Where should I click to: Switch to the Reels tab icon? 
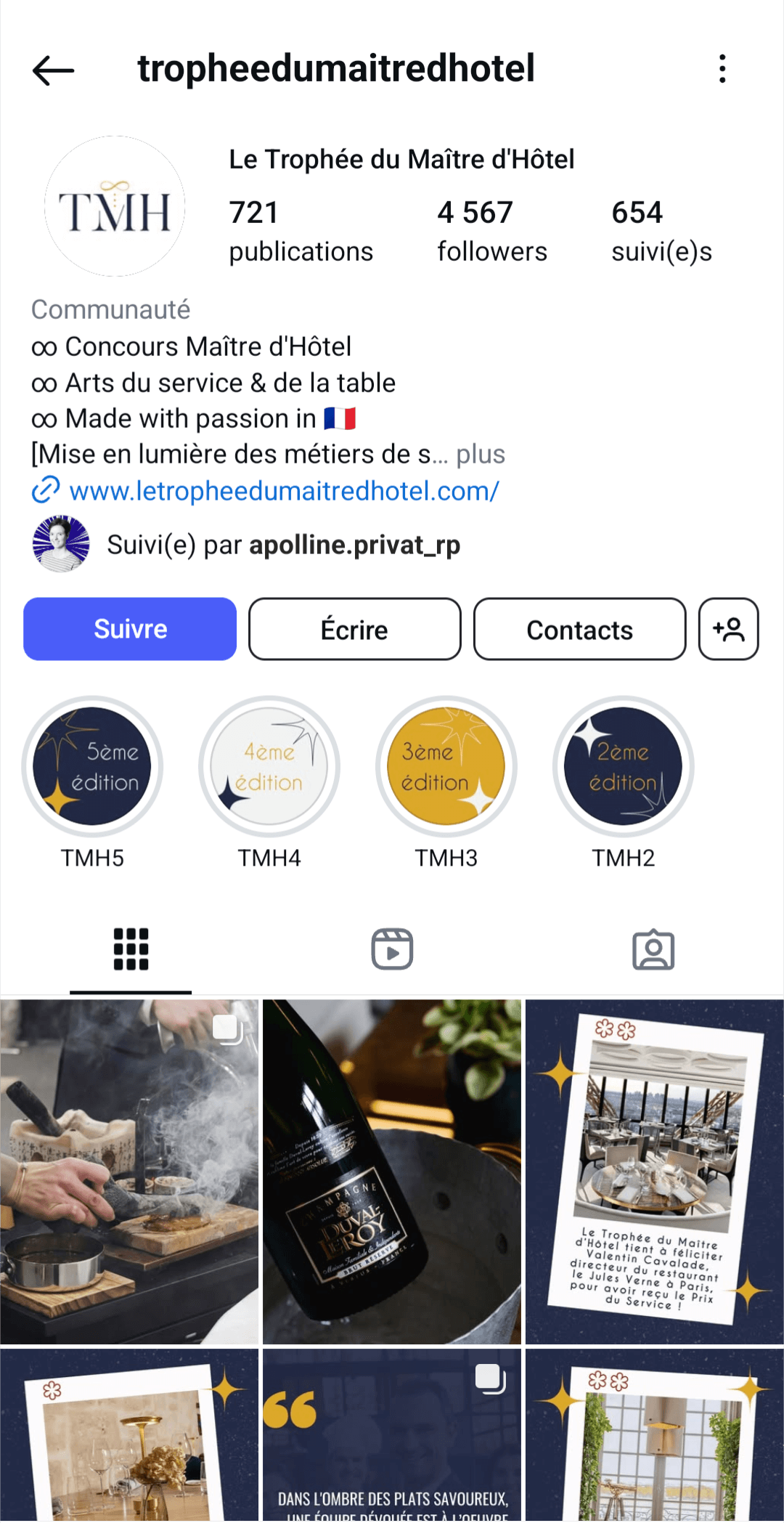[x=391, y=949]
